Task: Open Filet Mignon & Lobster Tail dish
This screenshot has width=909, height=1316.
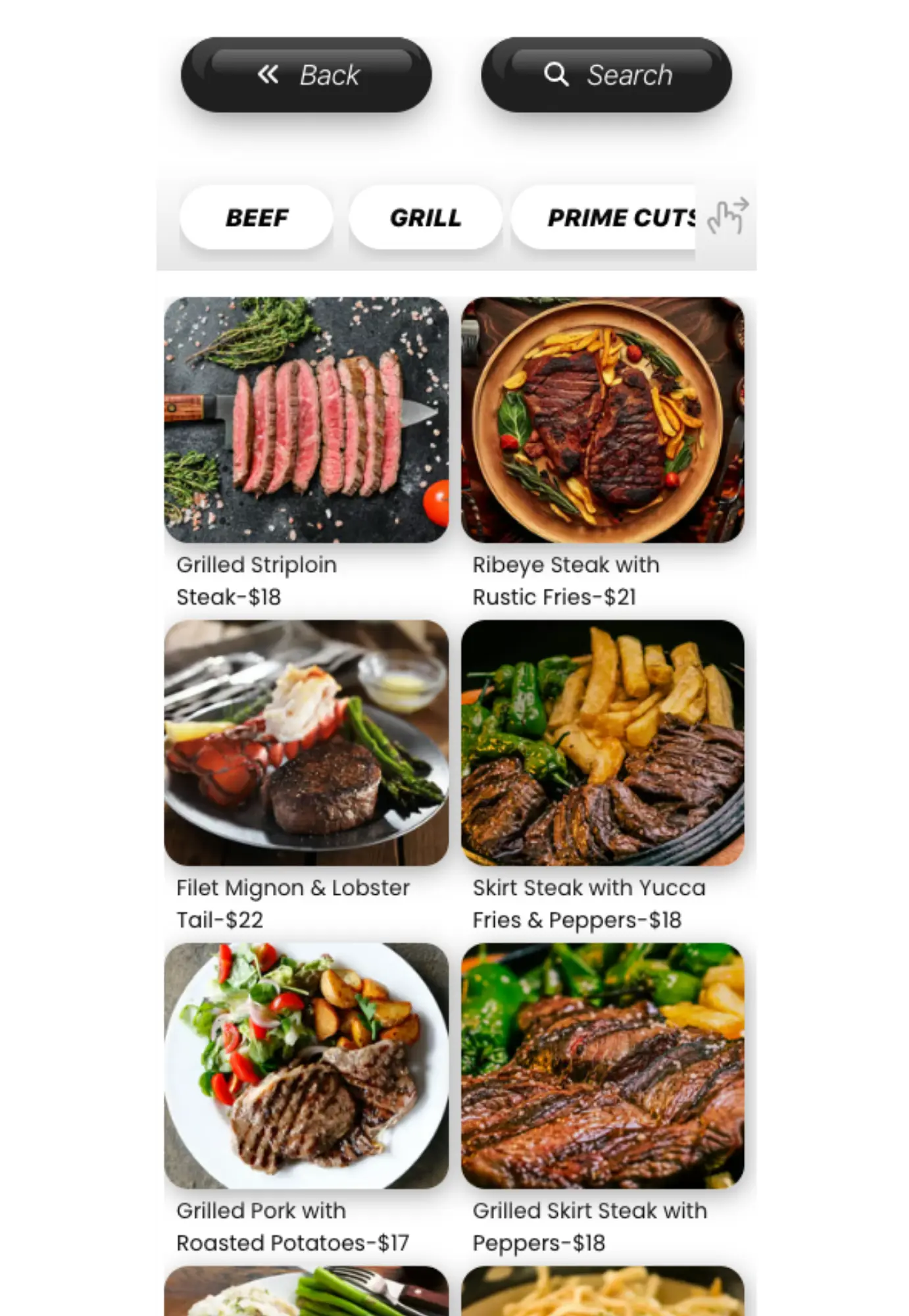Action: pos(306,742)
